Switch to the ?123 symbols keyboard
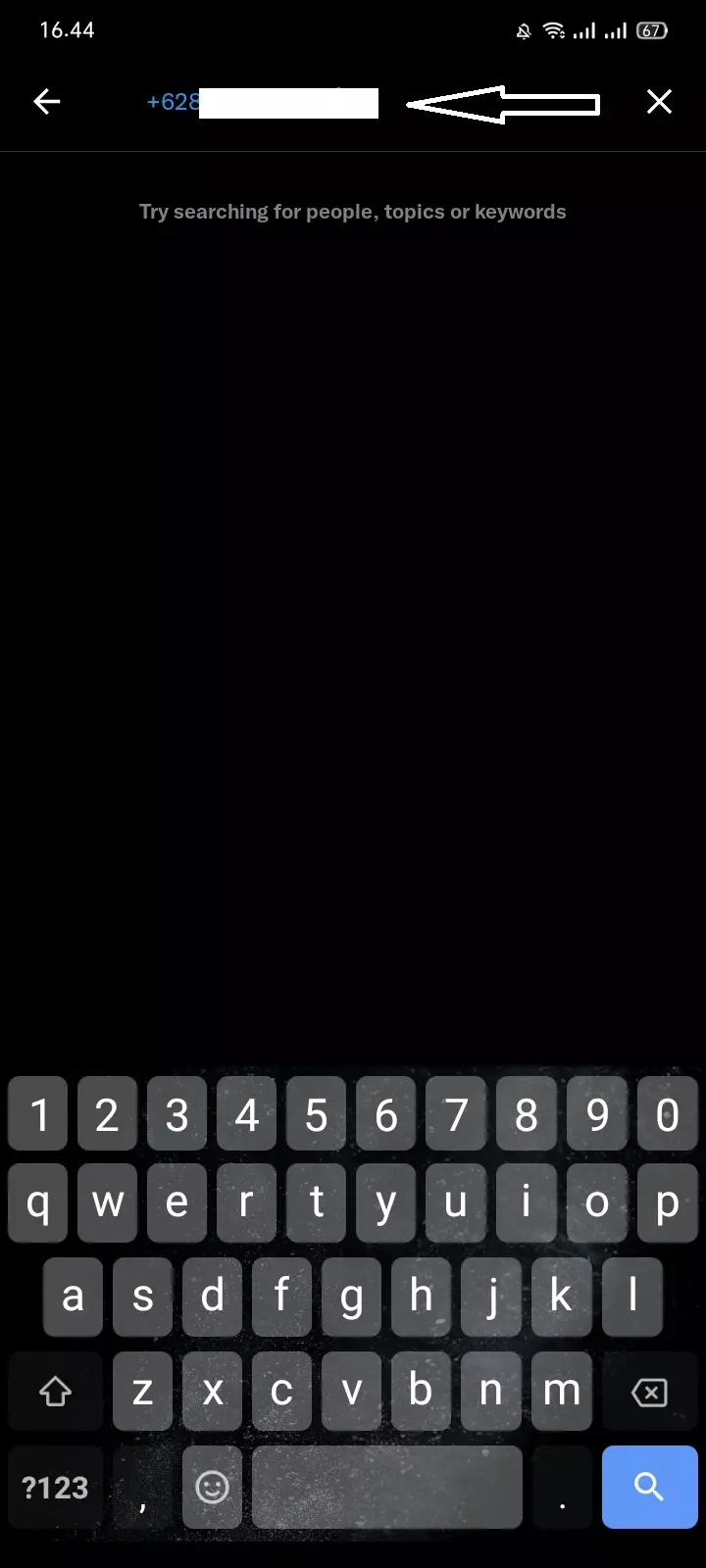The width and height of the screenshot is (706, 1568). coord(56,1487)
